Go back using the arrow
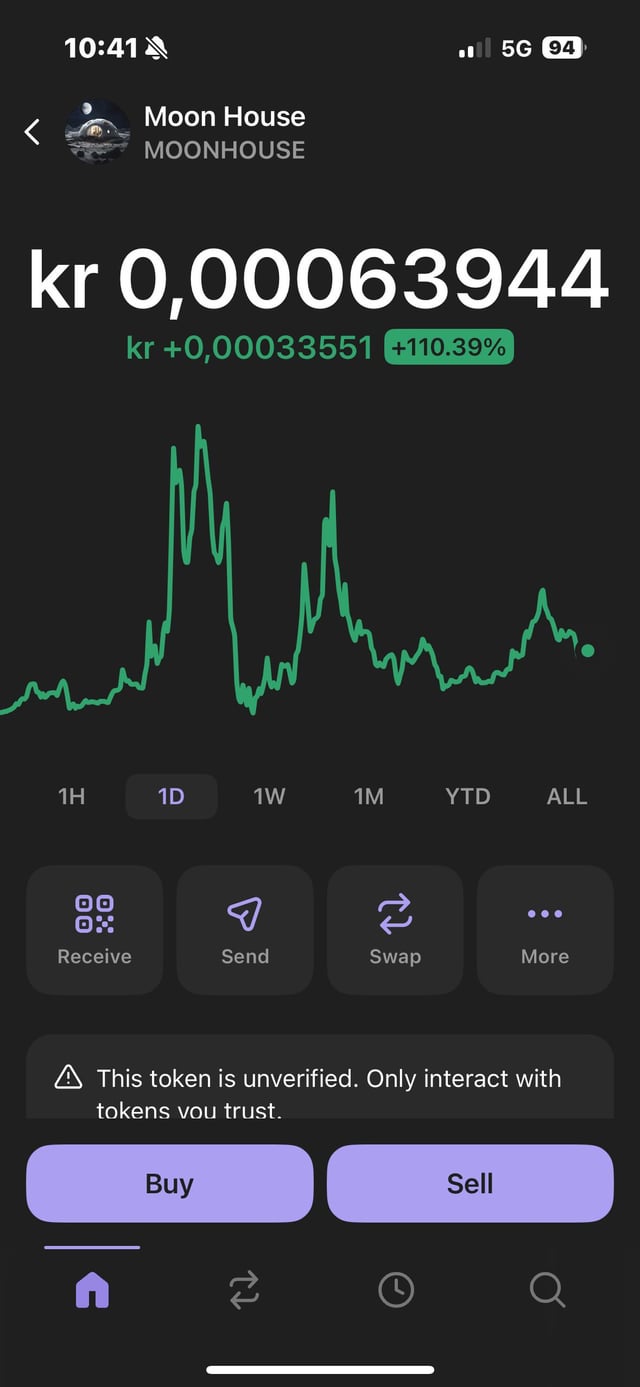The height and width of the screenshot is (1387, 640). tap(33, 132)
